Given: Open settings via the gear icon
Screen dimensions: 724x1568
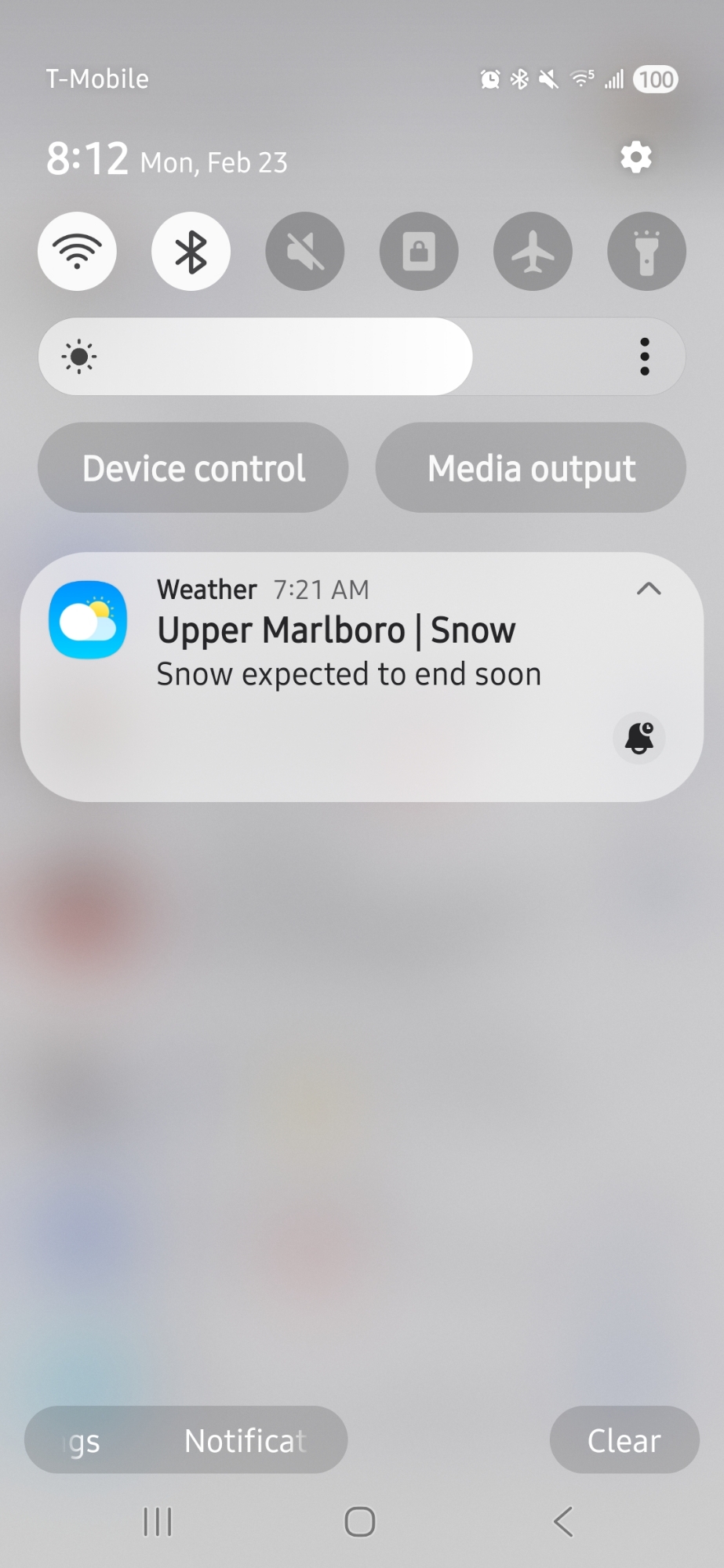Looking at the screenshot, I should 635,158.
